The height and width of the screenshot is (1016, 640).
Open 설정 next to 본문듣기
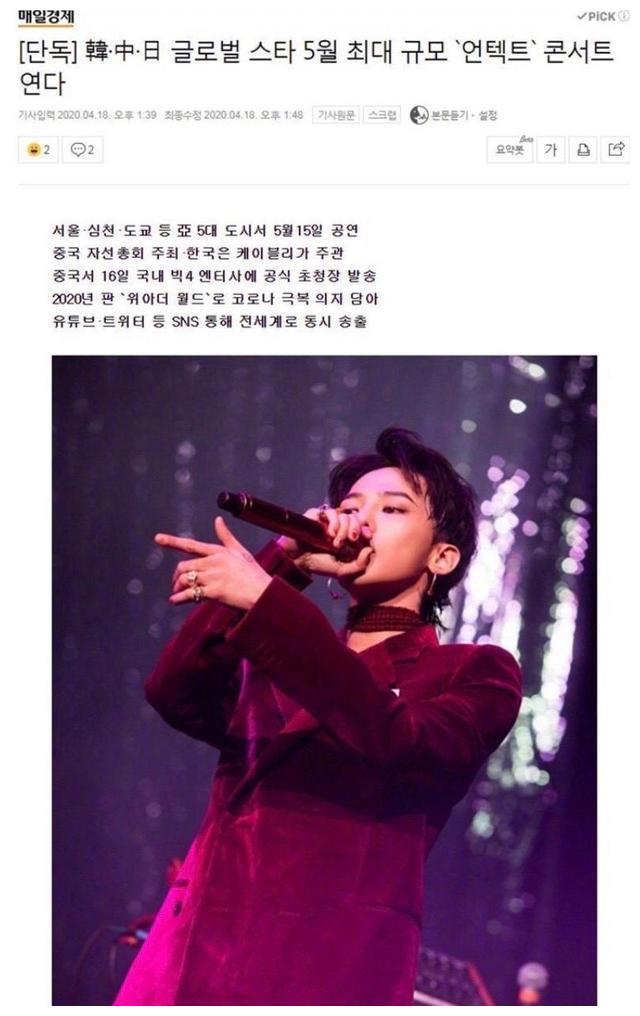tap(486, 116)
